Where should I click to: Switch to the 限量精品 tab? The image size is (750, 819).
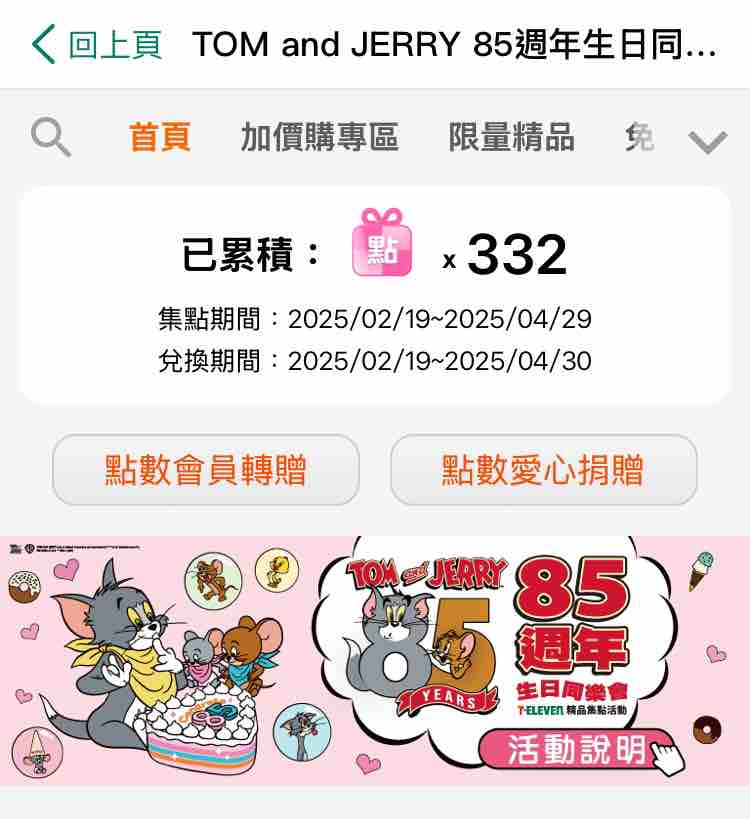coord(513,138)
